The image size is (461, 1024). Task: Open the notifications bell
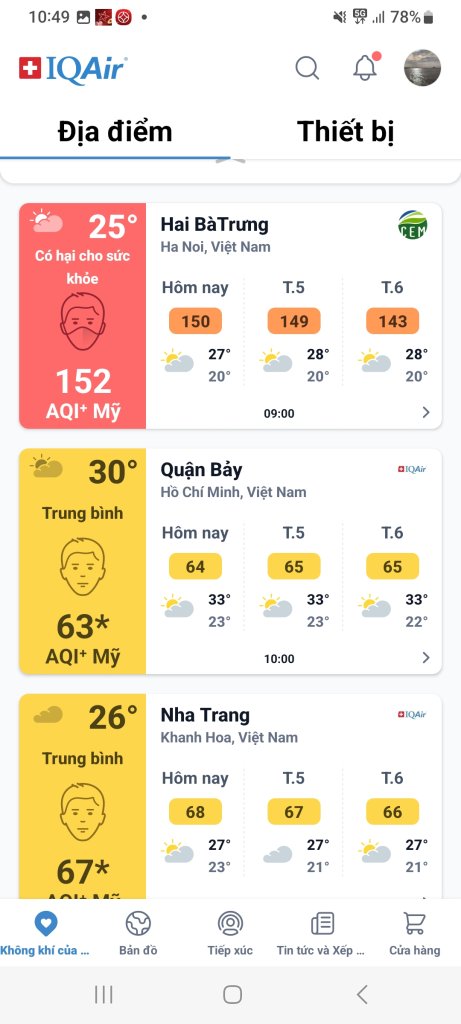[x=366, y=67]
